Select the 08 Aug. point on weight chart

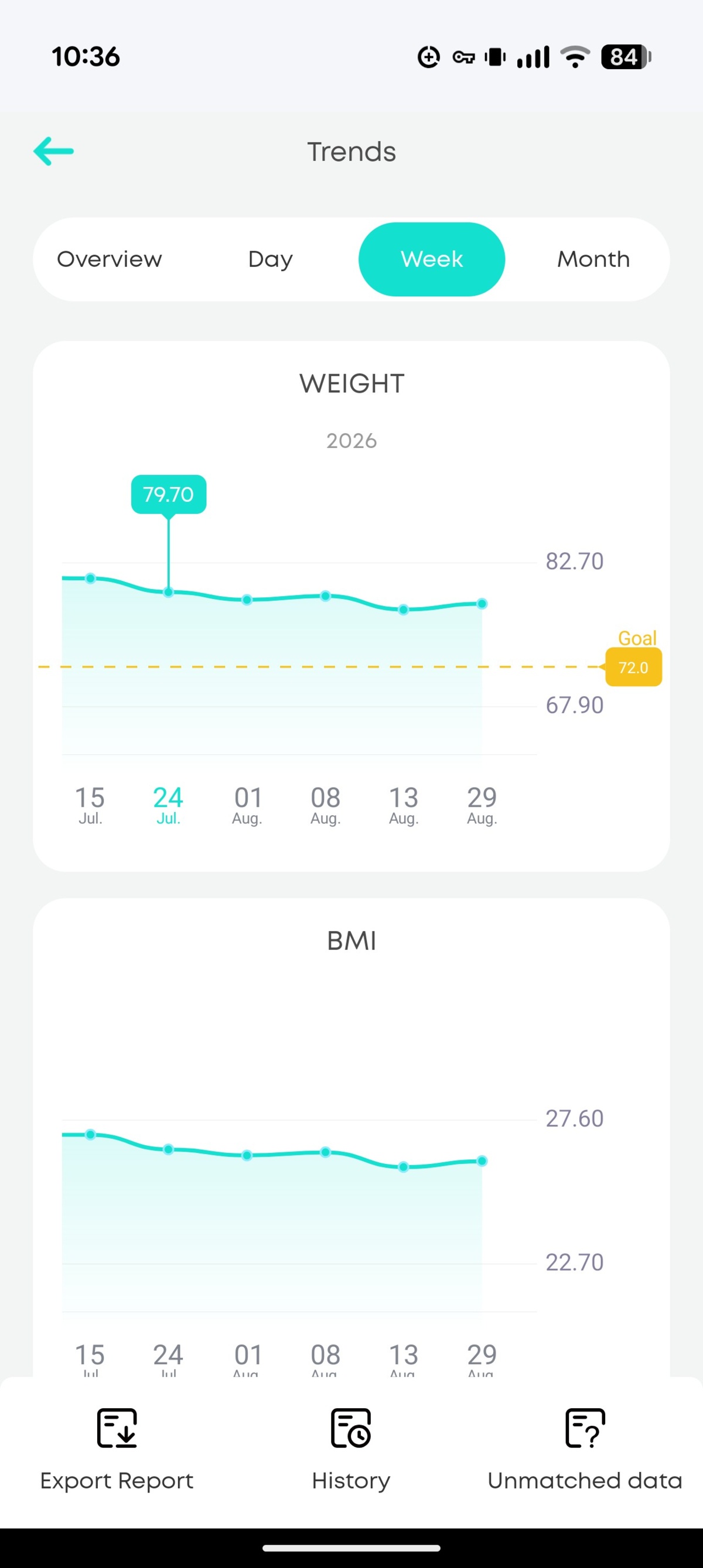click(x=325, y=595)
